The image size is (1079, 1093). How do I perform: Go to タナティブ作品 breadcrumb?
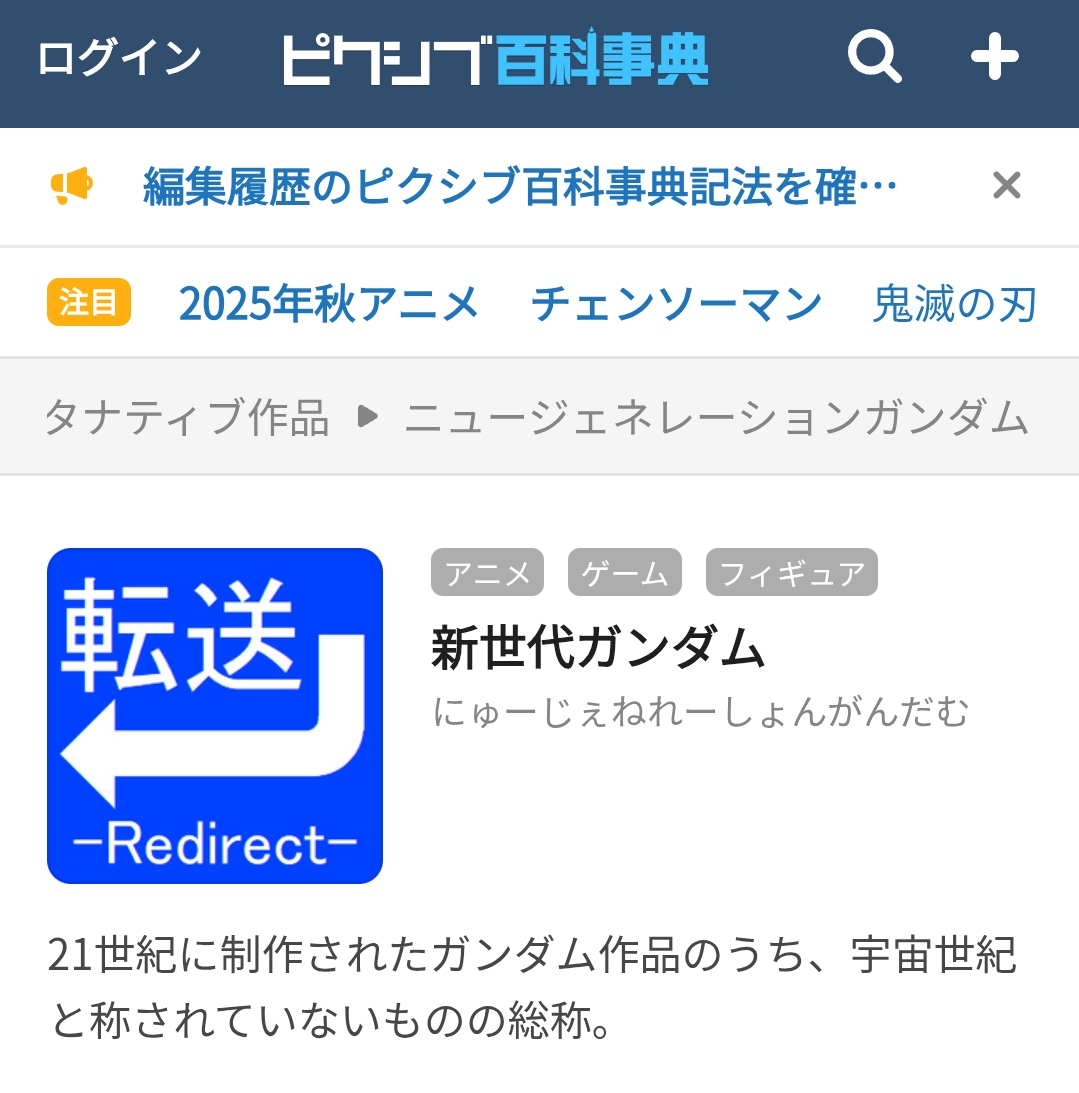pyautogui.click(x=187, y=417)
